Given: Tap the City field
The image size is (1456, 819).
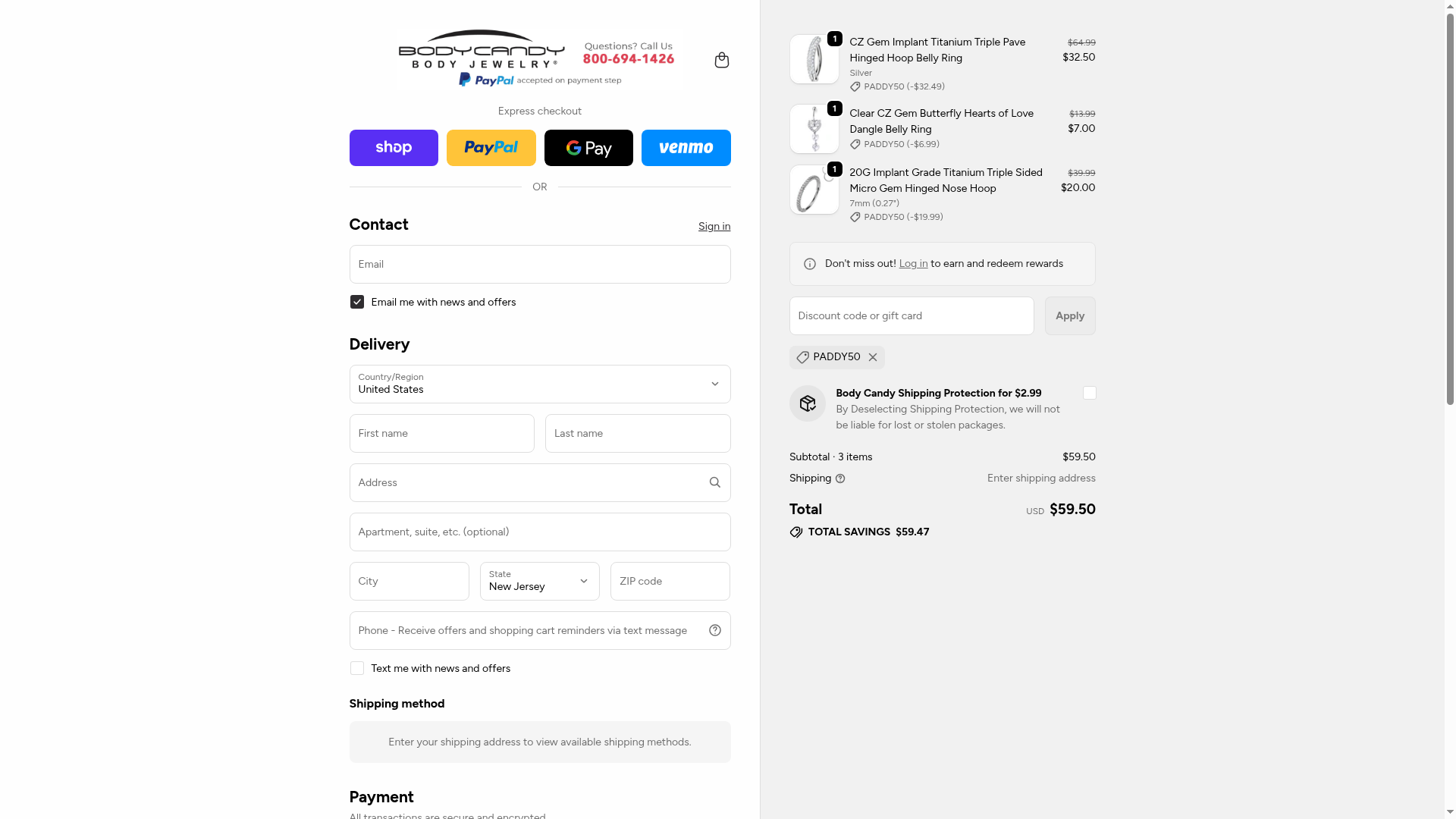Looking at the screenshot, I should pyautogui.click(x=409, y=582).
